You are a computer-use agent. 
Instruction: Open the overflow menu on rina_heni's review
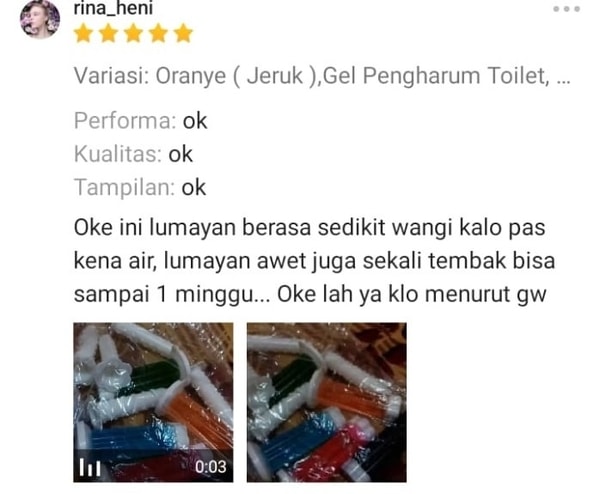click(x=566, y=9)
